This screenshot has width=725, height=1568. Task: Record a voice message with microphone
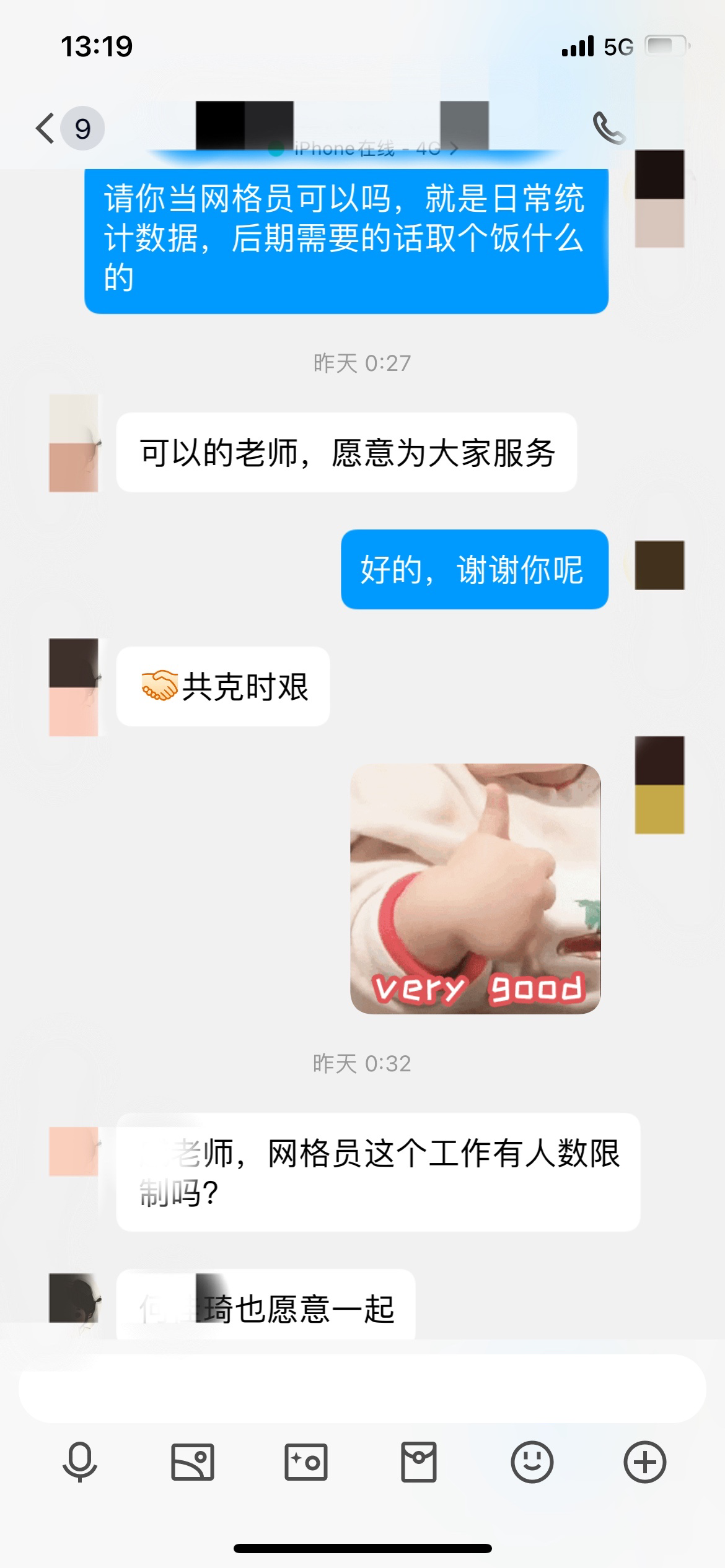(80, 1462)
